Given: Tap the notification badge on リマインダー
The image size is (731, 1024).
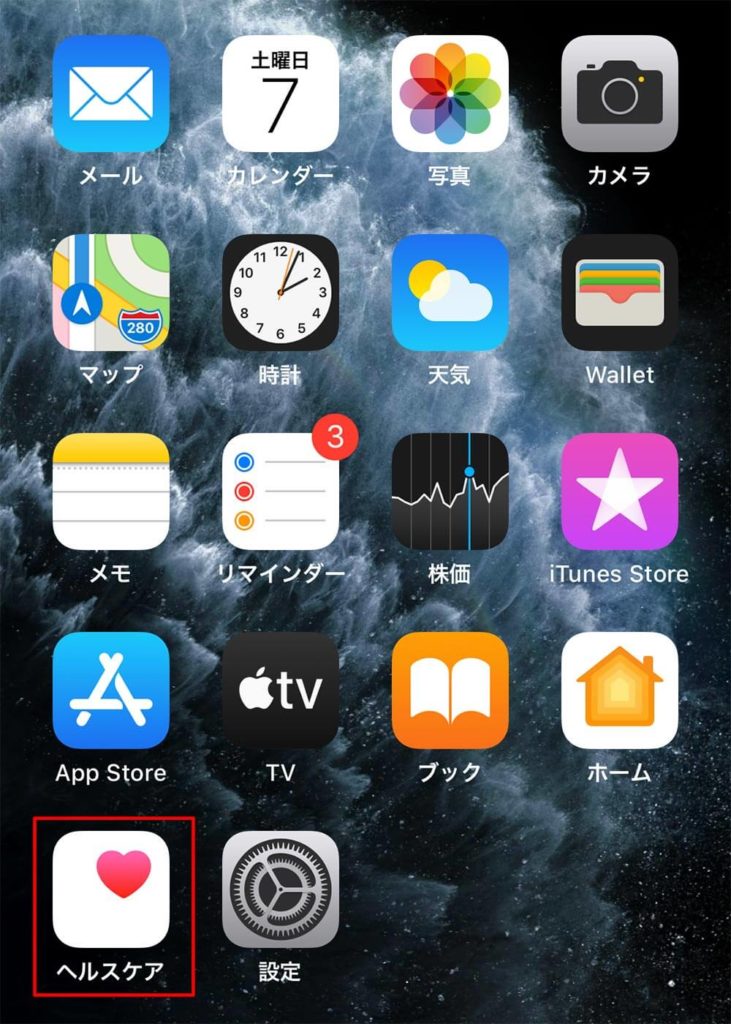Looking at the screenshot, I should coord(334,438).
